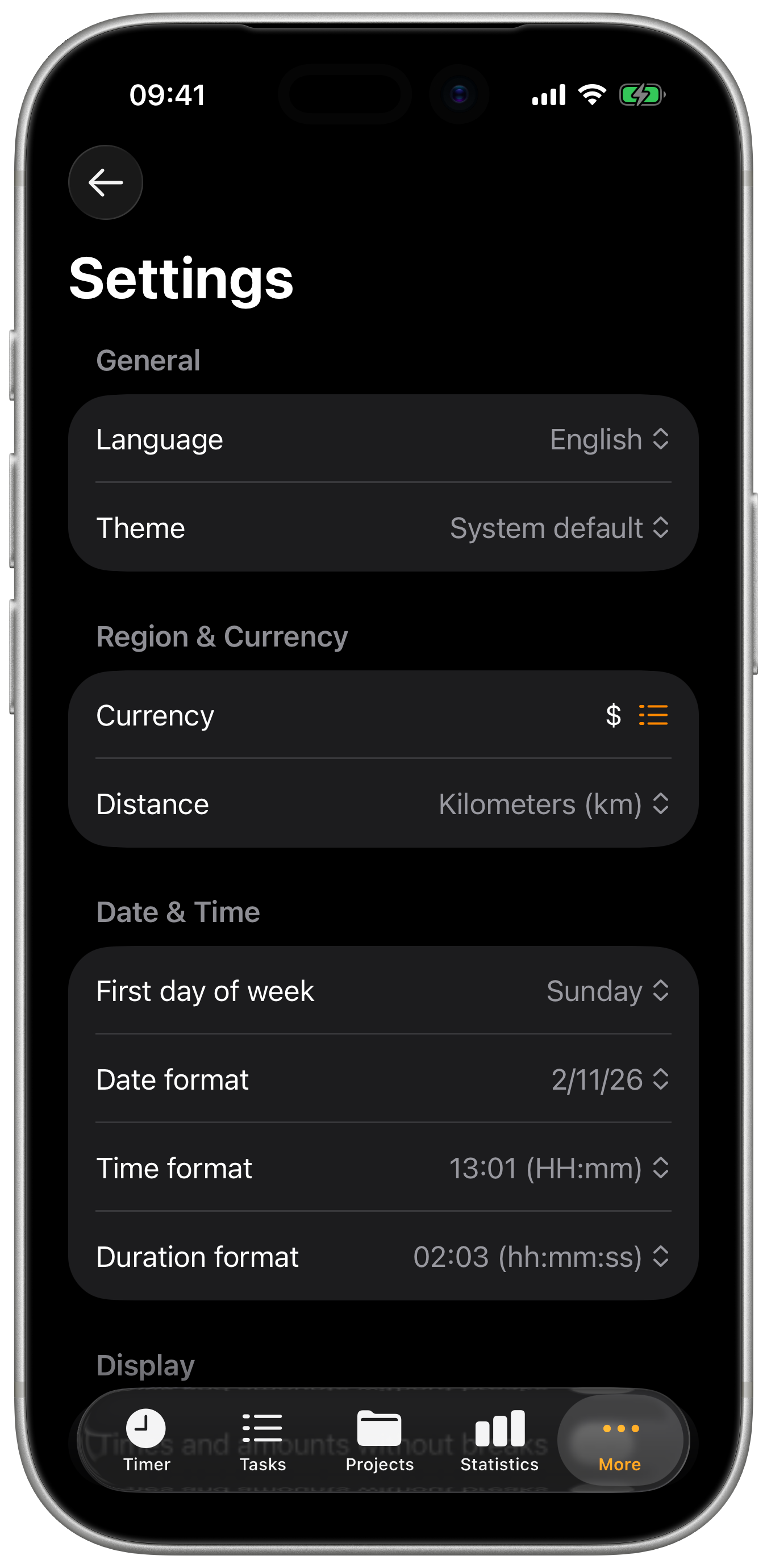Open the Projects tab
Image resolution: width=767 pixels, height=1568 pixels.
pyautogui.click(x=380, y=1440)
